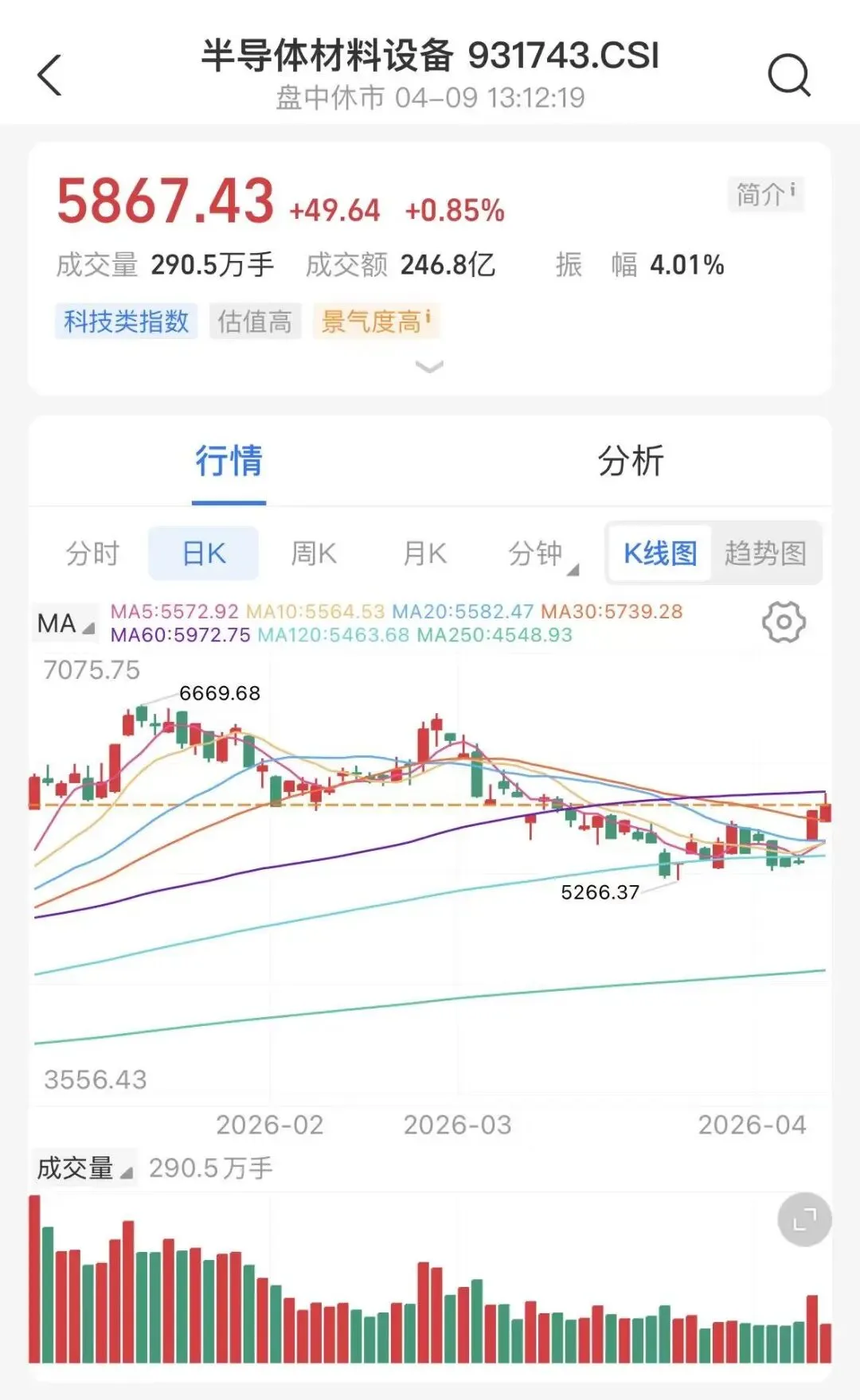Select the 行情 tab
Screen dimensions: 860x1400
tap(229, 461)
